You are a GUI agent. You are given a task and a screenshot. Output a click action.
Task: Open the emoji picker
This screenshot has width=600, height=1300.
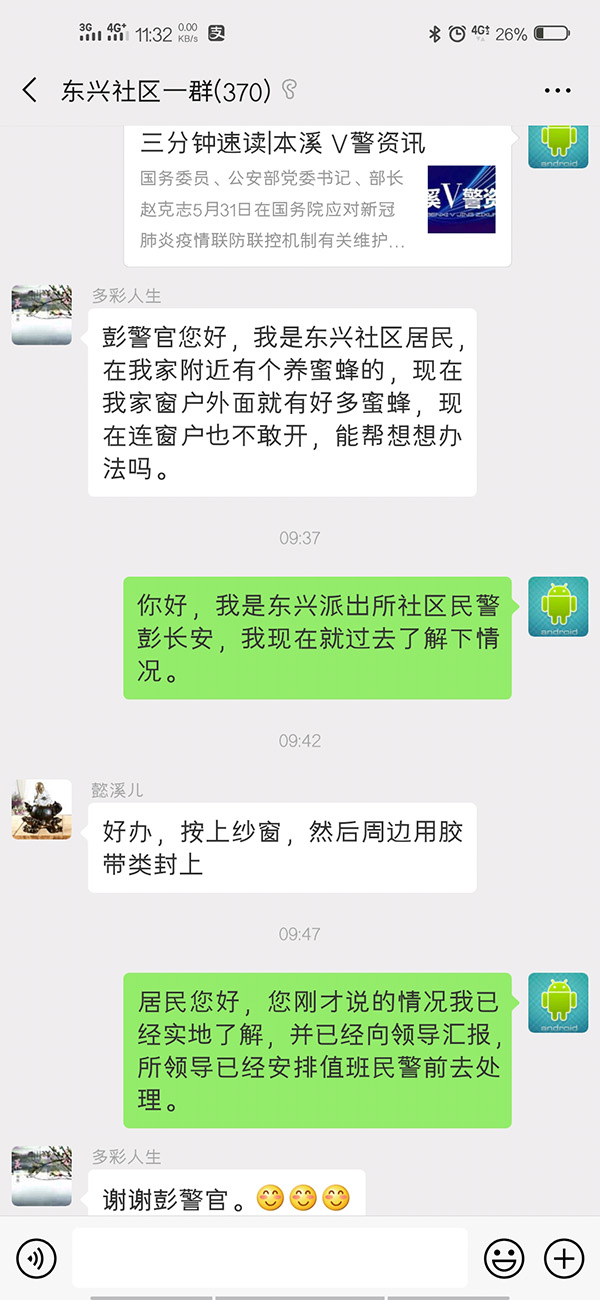[504, 1257]
